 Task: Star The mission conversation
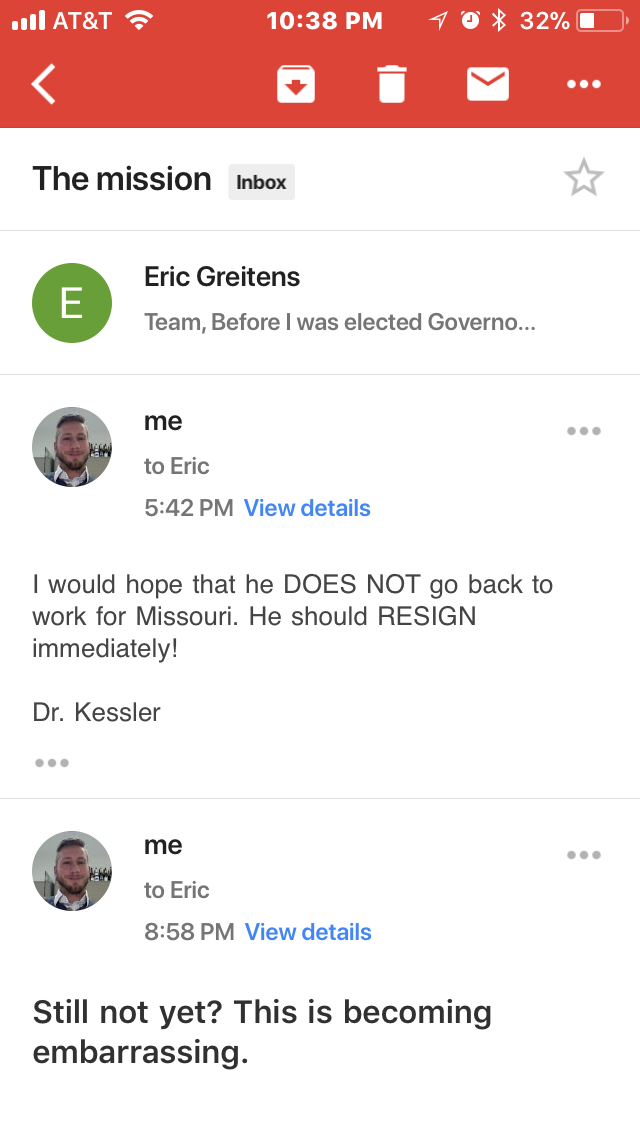point(583,178)
